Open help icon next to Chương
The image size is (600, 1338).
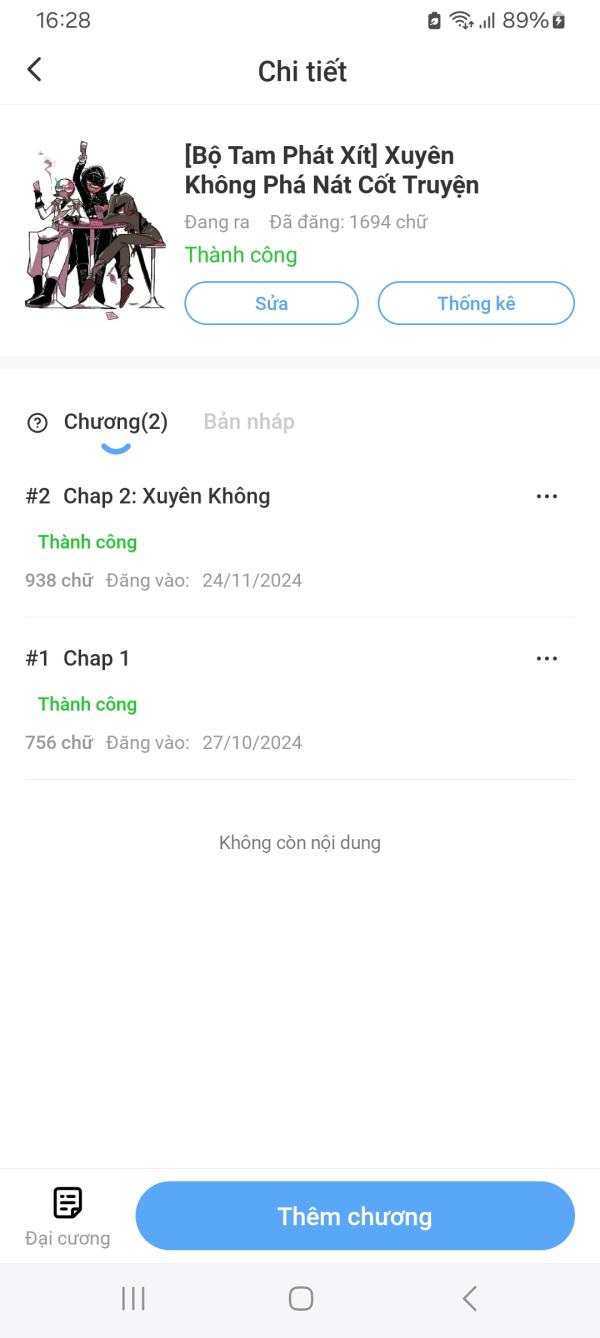[38, 423]
